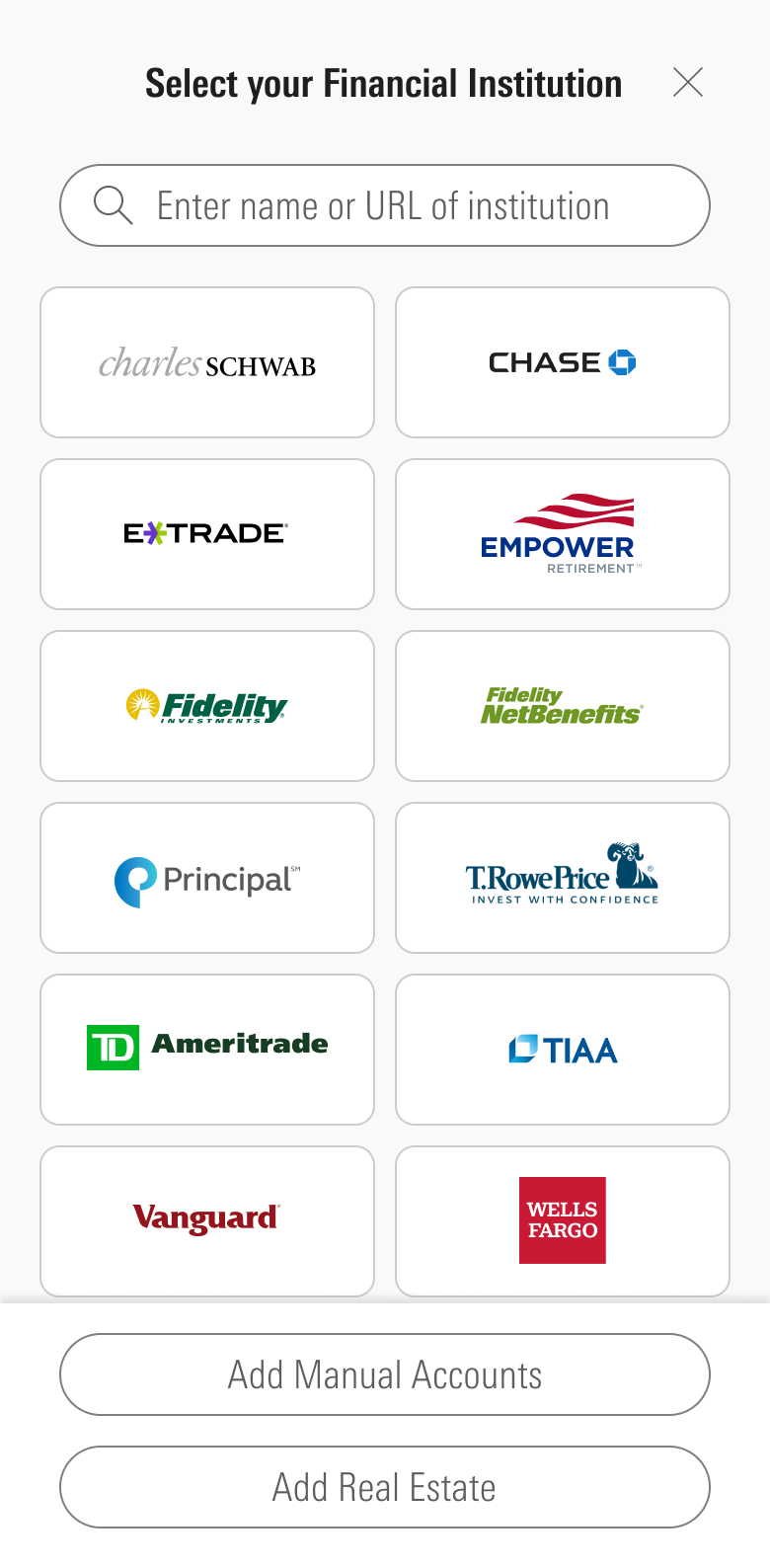Select the E*TRADE institution tile

pyautogui.click(x=206, y=533)
